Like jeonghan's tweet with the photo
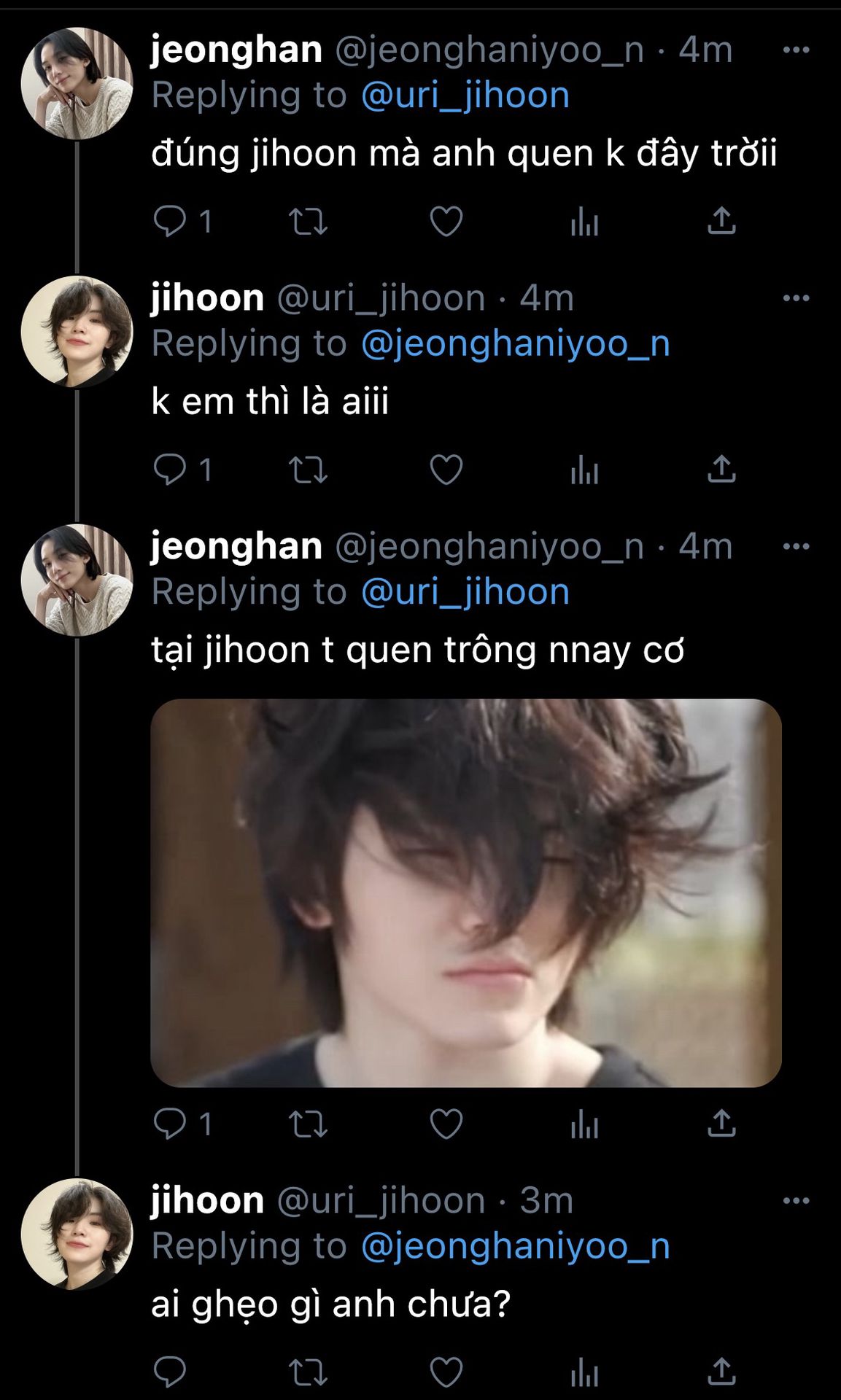 coord(446,1124)
